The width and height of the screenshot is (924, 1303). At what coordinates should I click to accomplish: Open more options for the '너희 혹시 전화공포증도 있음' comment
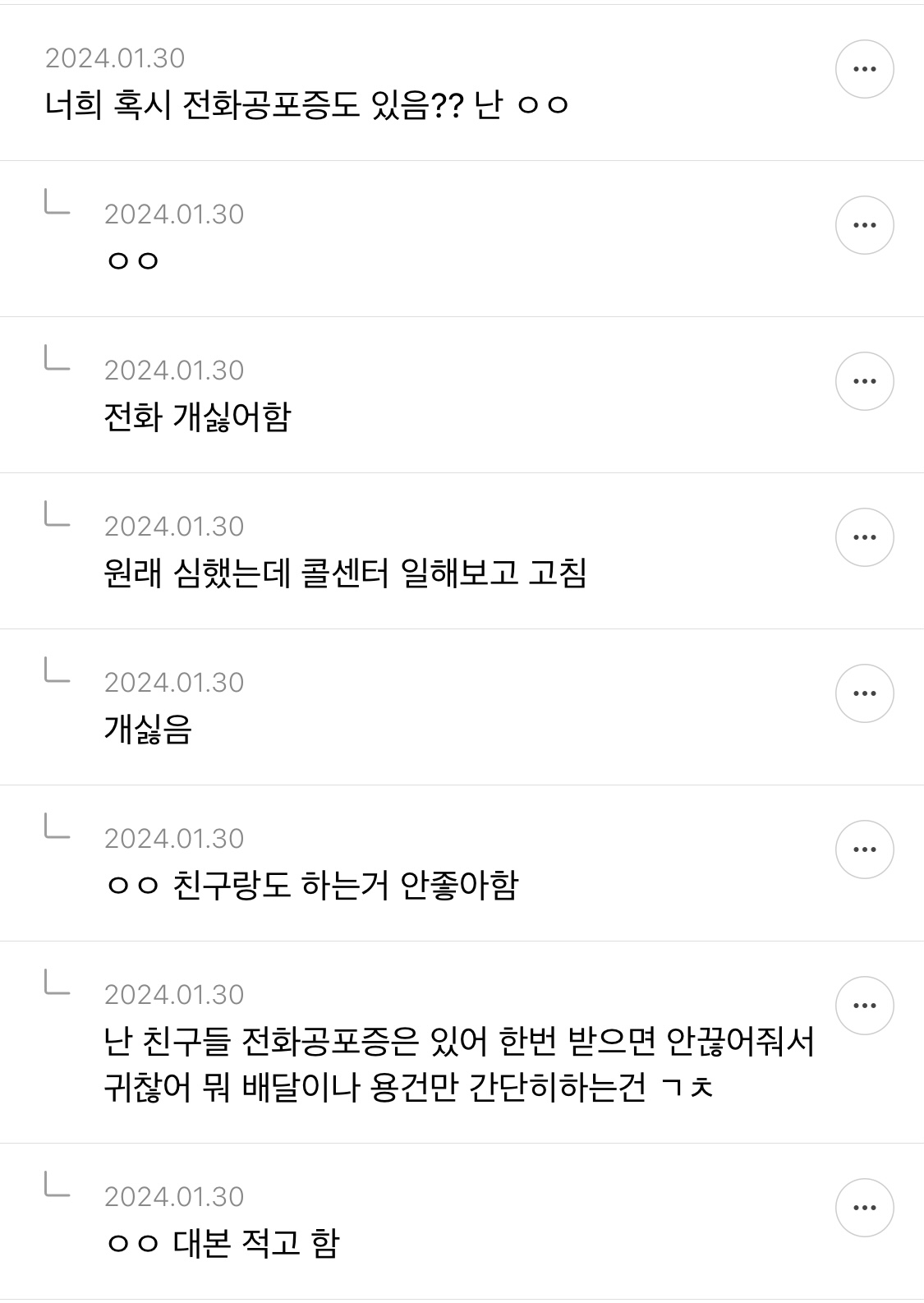click(x=864, y=69)
